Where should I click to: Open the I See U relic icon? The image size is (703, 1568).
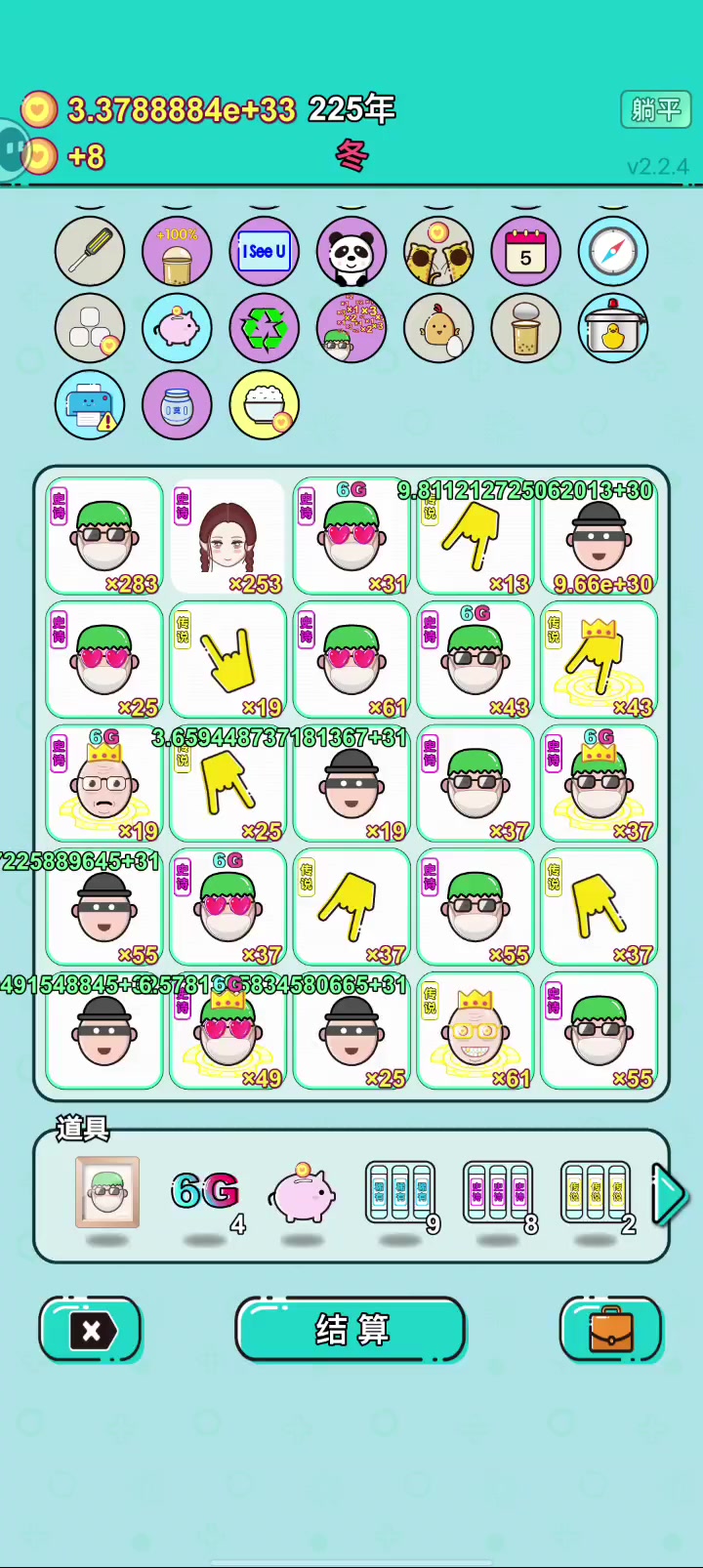(x=264, y=251)
